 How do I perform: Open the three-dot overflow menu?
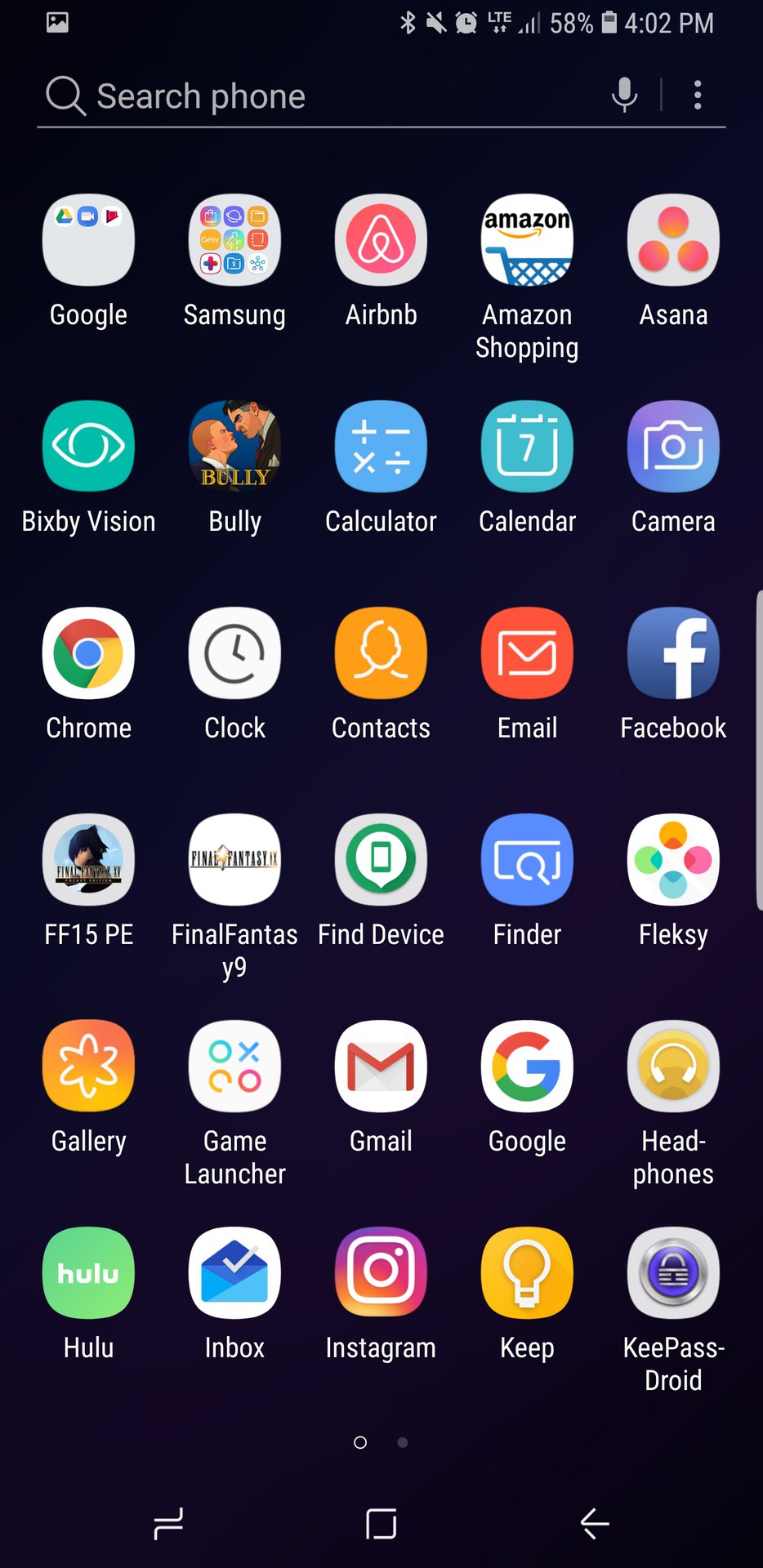pos(697,96)
